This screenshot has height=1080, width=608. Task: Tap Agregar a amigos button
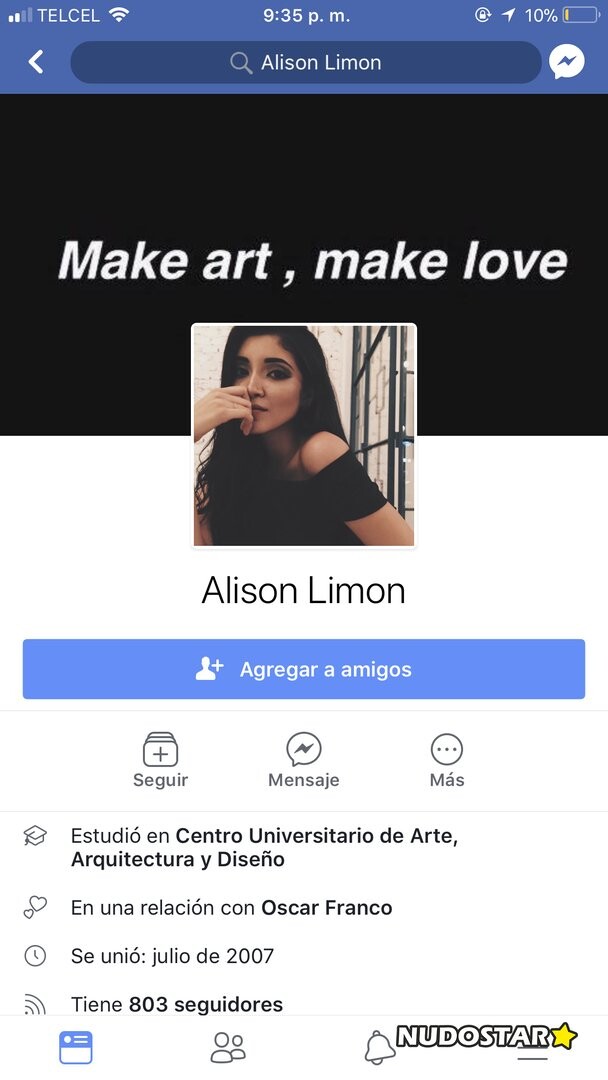tap(304, 669)
